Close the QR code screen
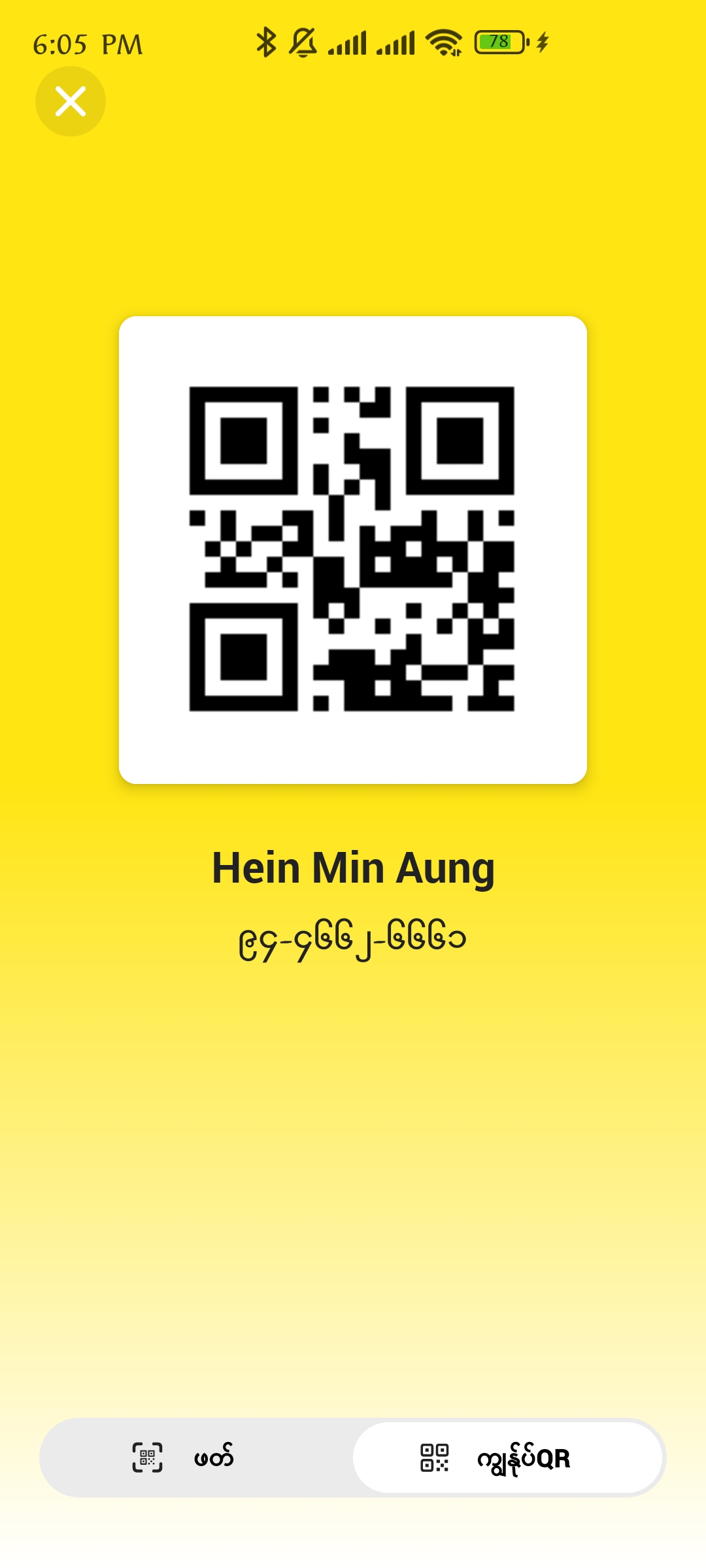Image resolution: width=706 pixels, height=1568 pixels. coord(71,101)
